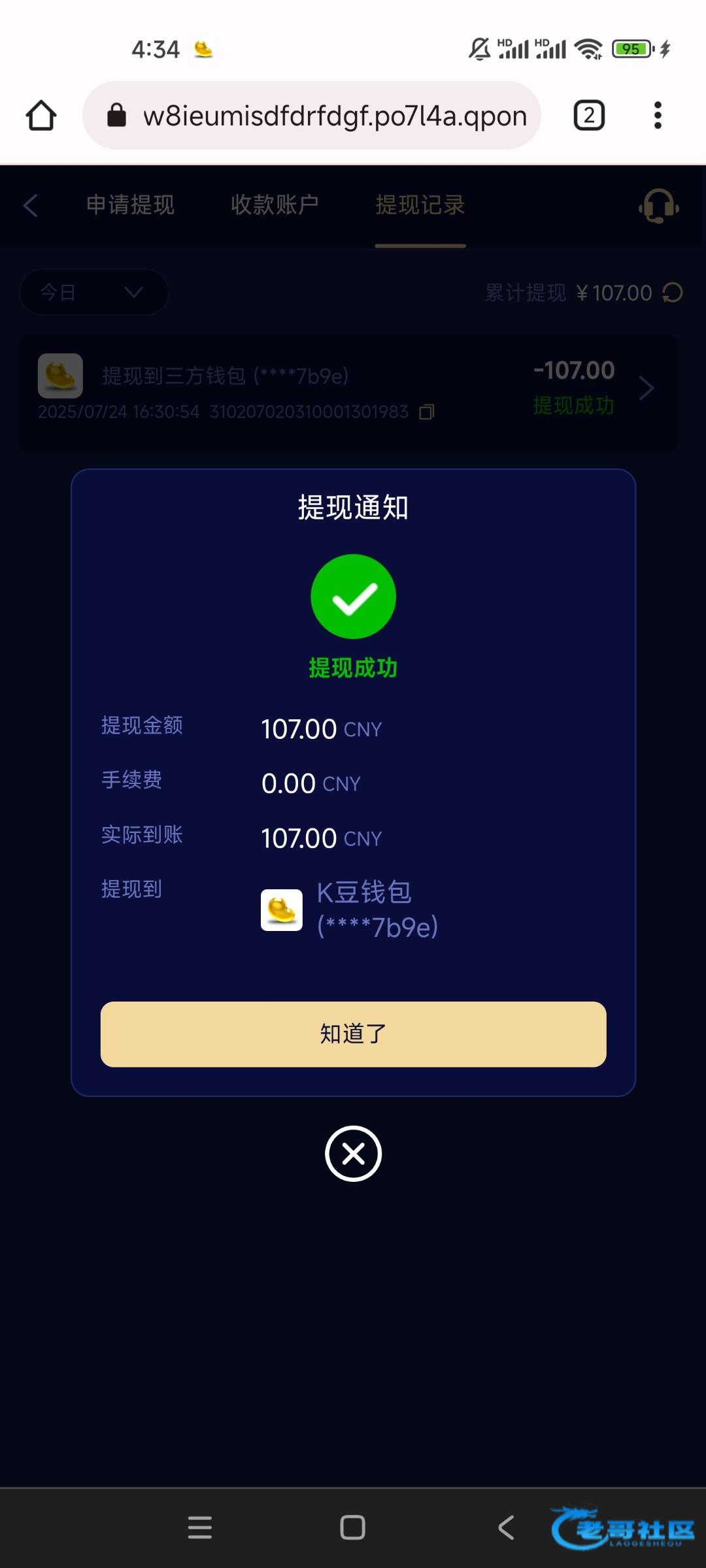Switch to the 收款账户 tab
Viewport: 706px width, 1568px height.
pyautogui.click(x=275, y=205)
